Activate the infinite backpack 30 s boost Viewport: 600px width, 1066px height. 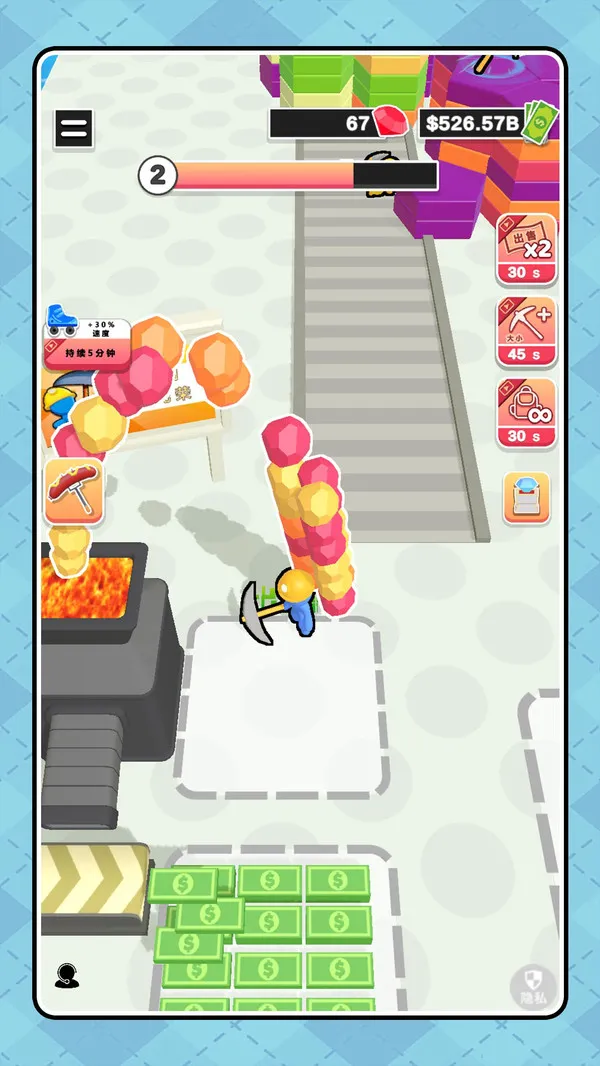pyautogui.click(x=526, y=413)
